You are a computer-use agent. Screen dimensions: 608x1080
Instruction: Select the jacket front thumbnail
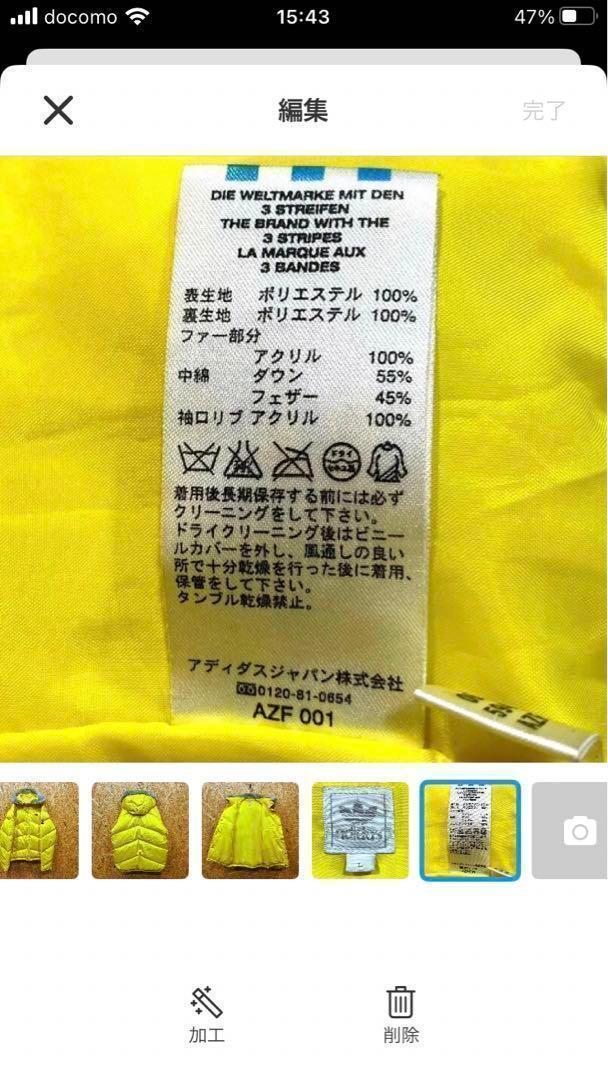(x=39, y=830)
